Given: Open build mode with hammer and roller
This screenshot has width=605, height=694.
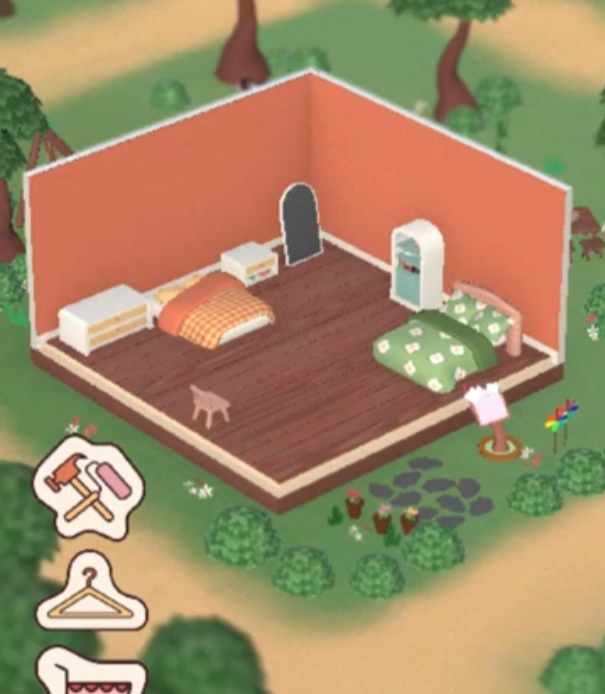Looking at the screenshot, I should click(88, 486).
